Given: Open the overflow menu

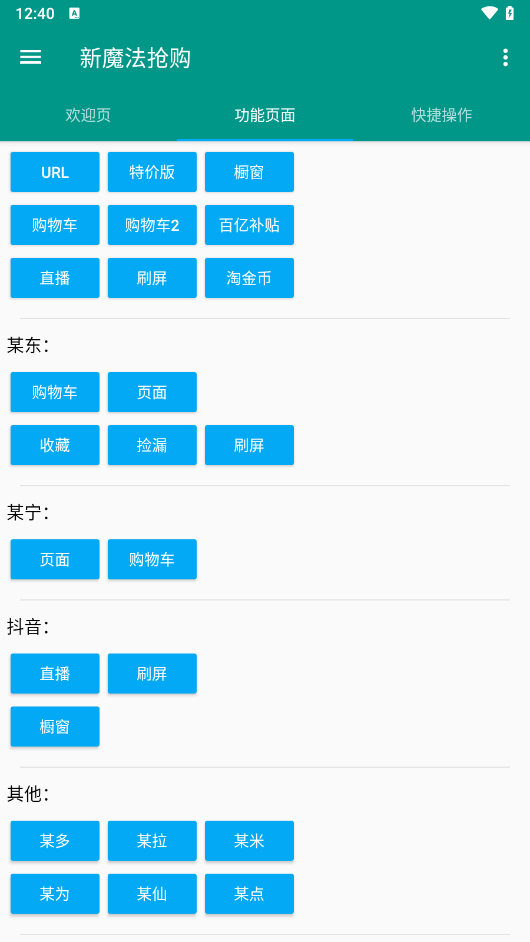Looking at the screenshot, I should [x=505, y=58].
